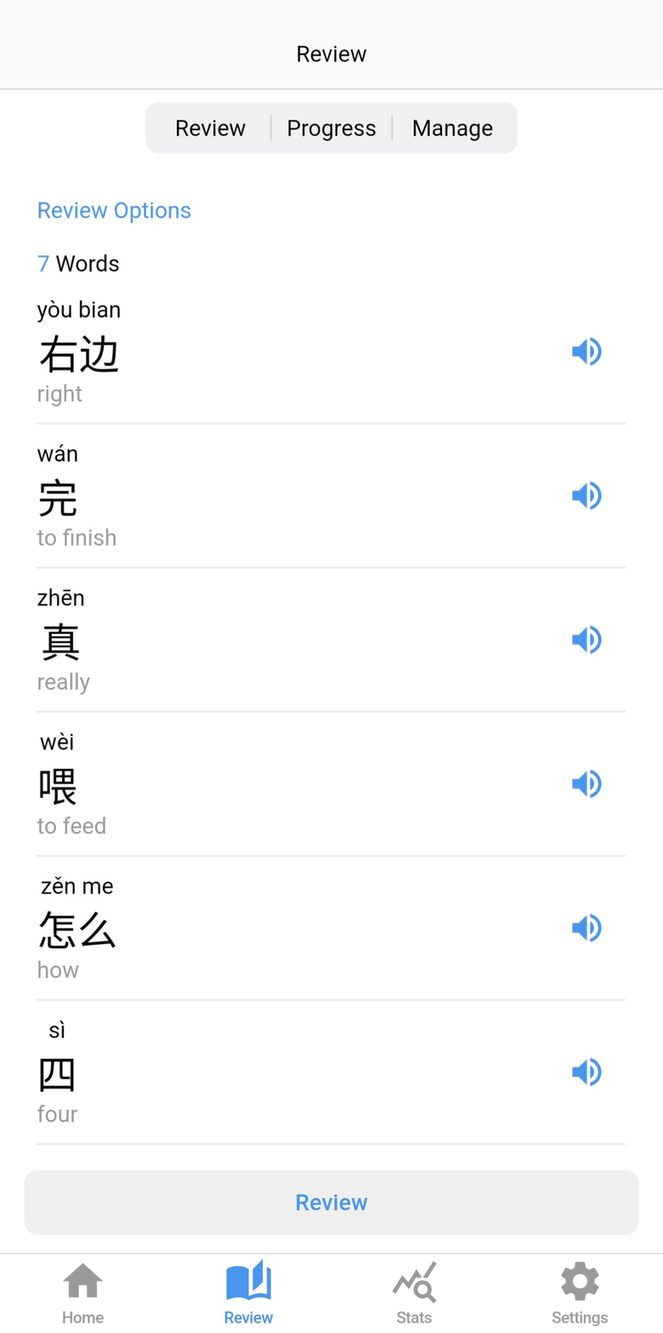The image size is (663, 1333).
Task: Open the Stats tab
Action: coord(414,1293)
